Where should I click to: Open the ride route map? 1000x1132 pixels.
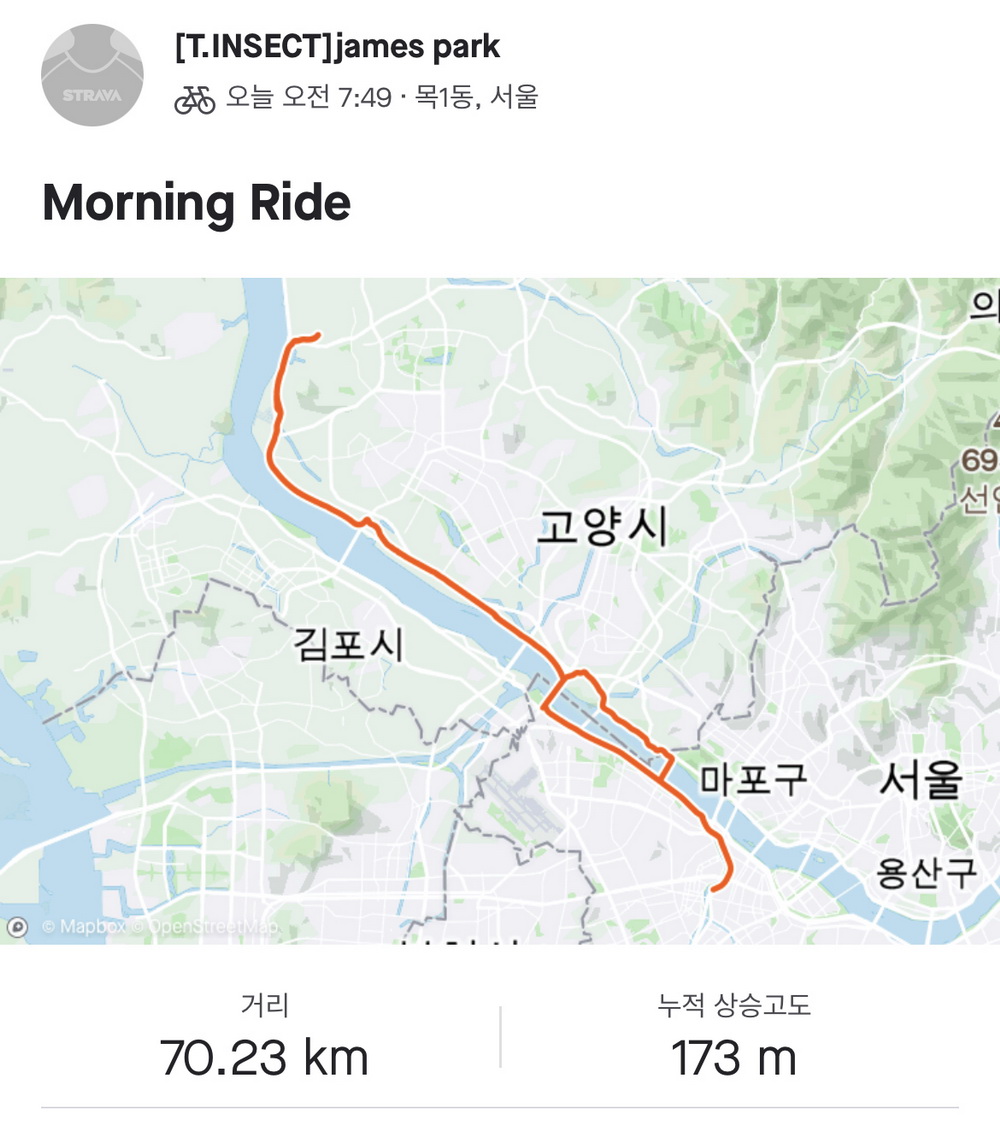coord(500,610)
